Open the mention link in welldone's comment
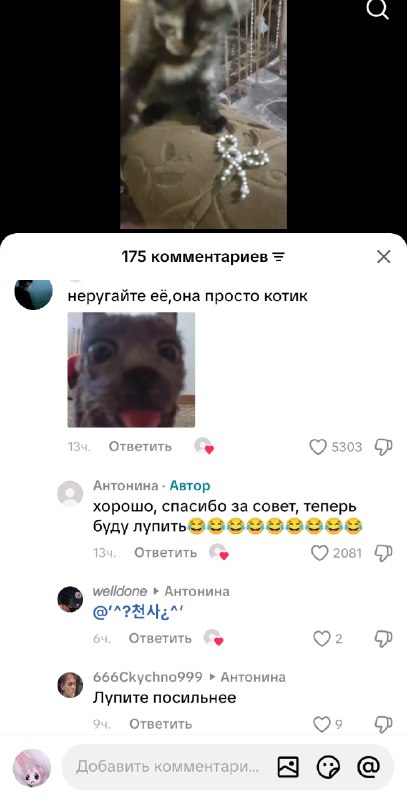407x800 pixels. 138,614
